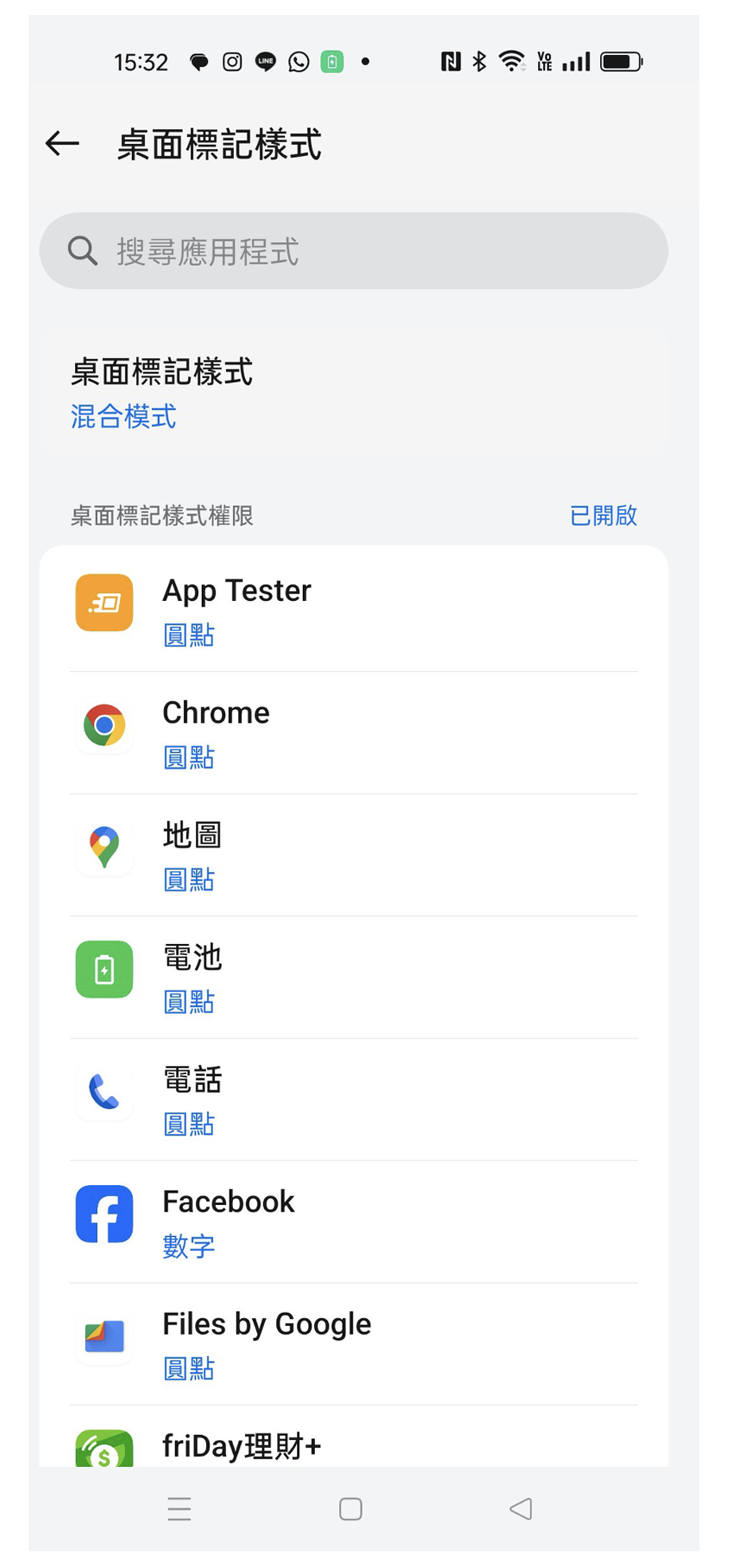Open App Tester badge style setting
732x1568 pixels.
pos(353,610)
